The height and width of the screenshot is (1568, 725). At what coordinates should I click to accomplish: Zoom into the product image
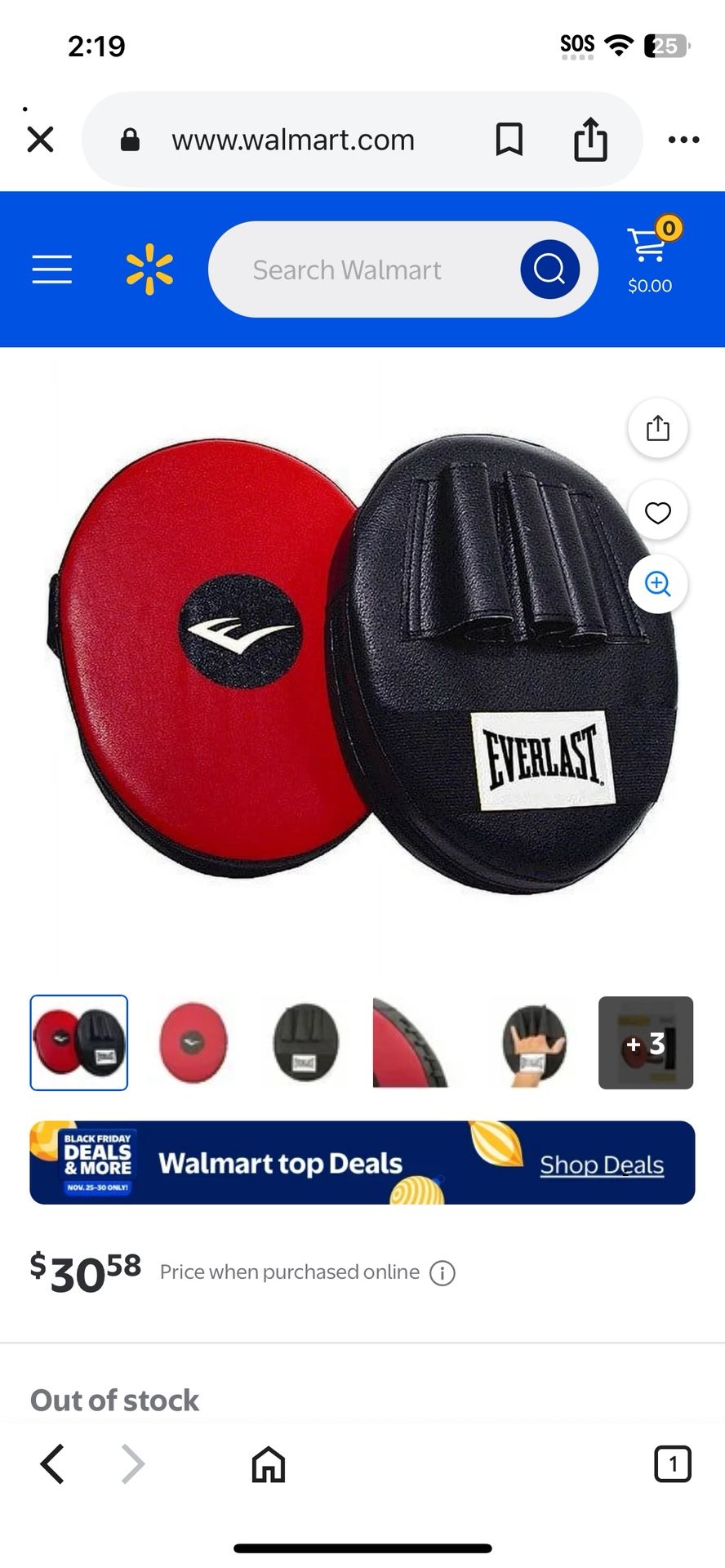click(658, 584)
